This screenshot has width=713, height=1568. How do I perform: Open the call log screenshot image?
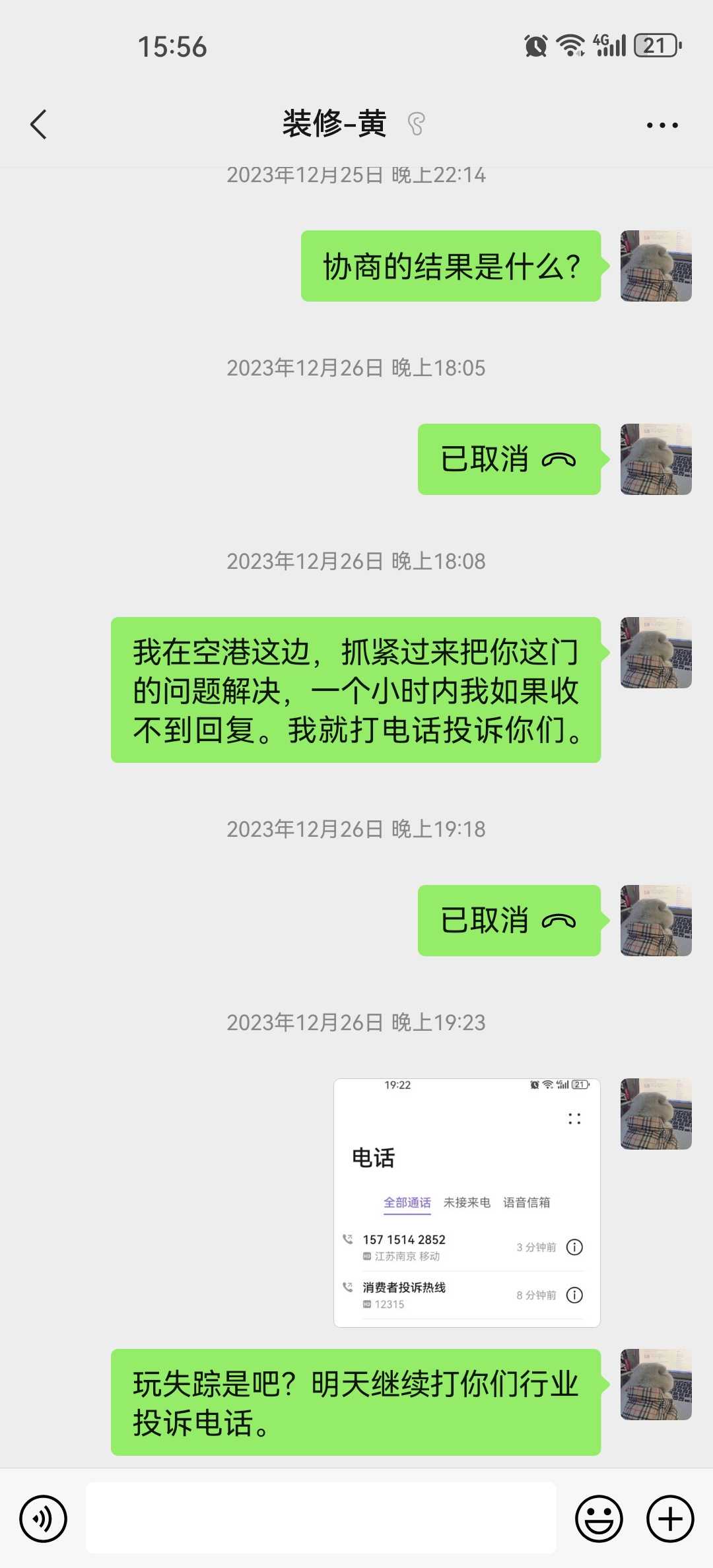467,1202
